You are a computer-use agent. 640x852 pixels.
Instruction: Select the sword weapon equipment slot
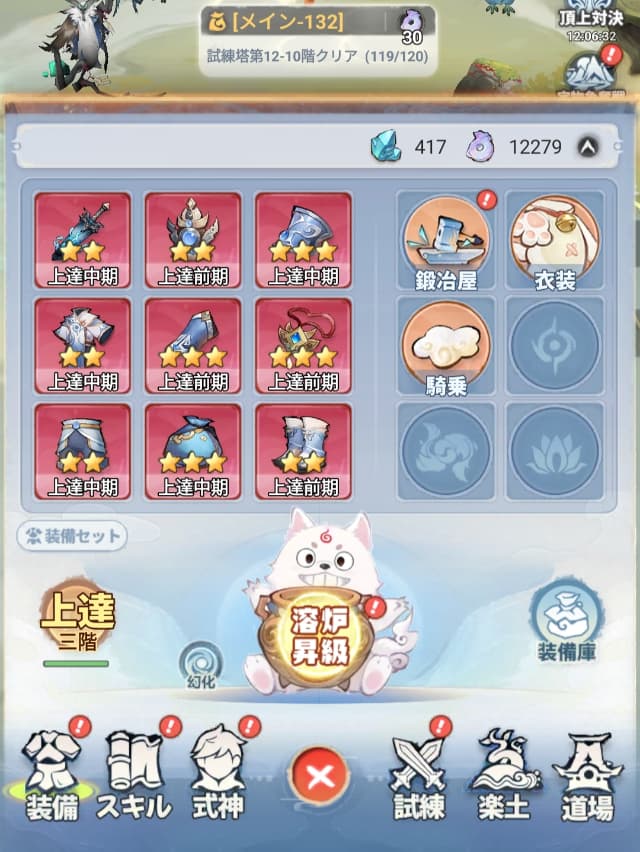pos(83,239)
